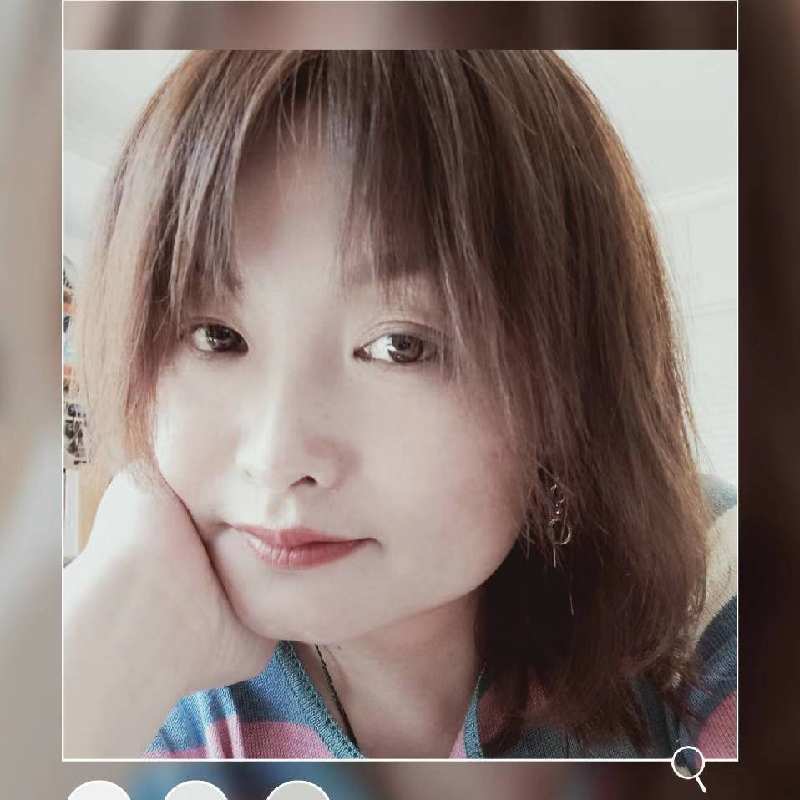Open the framed portrait photo
Screen dimensions: 800x800
400,400
